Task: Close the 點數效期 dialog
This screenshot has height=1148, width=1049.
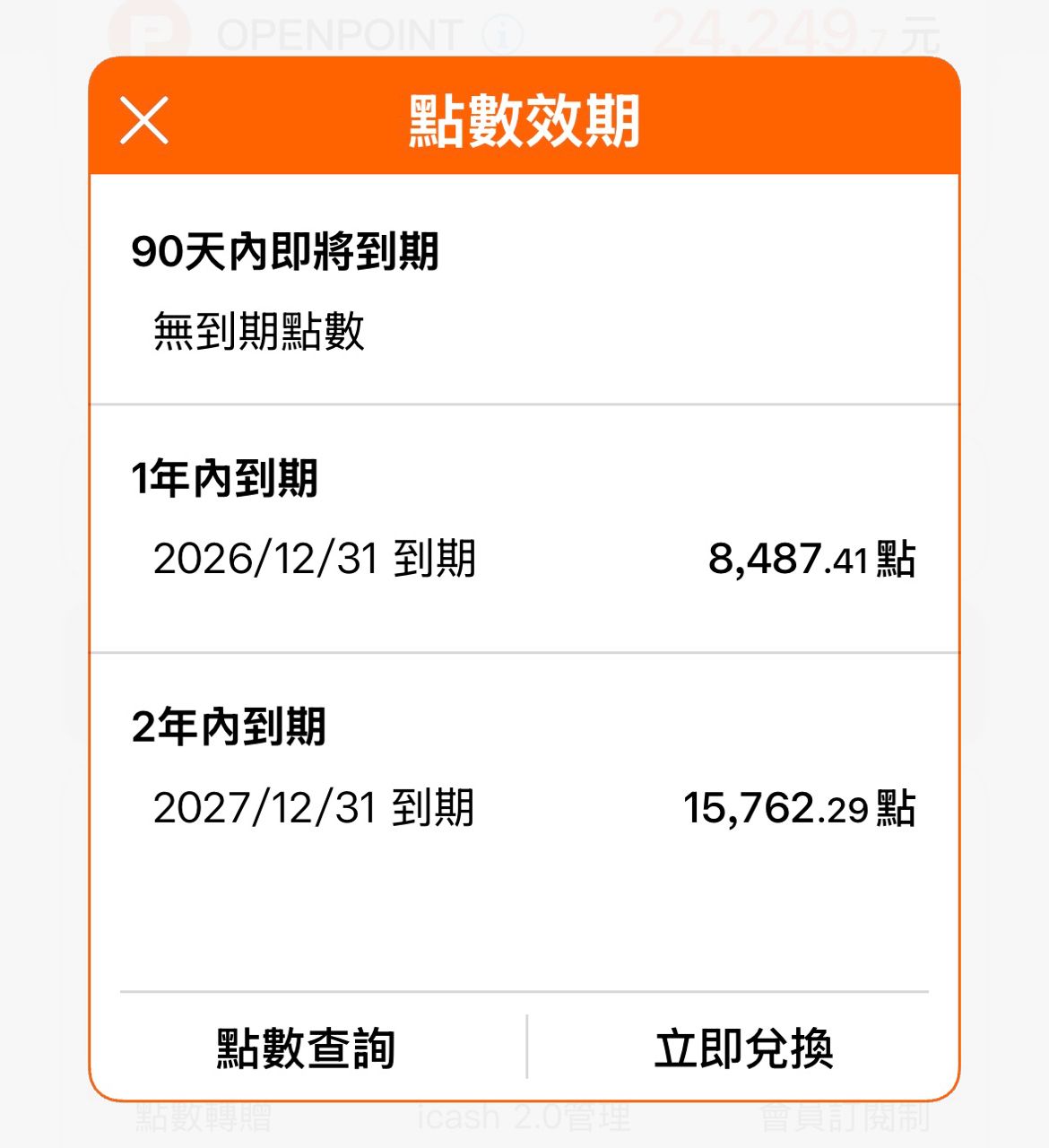Action: (144, 120)
